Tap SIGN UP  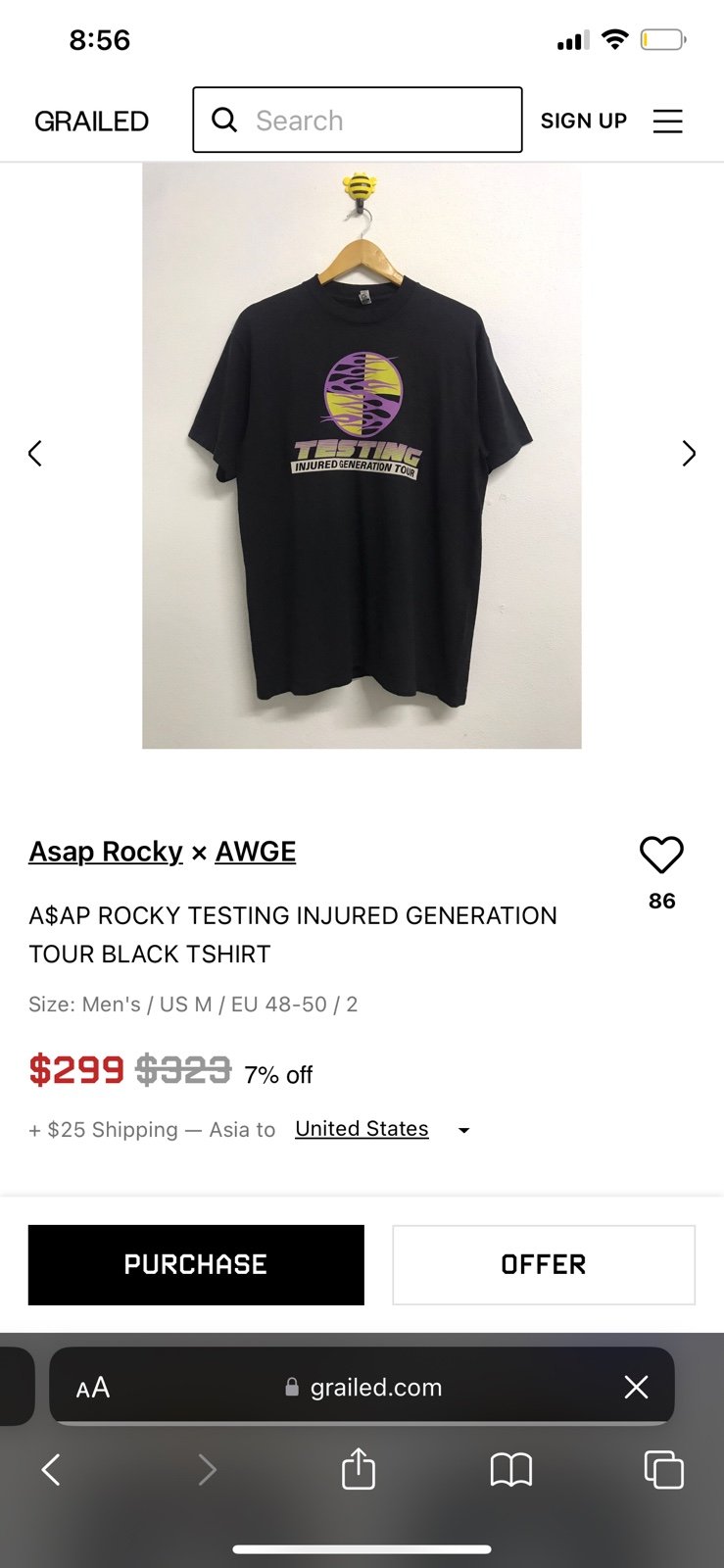pyautogui.click(x=583, y=121)
